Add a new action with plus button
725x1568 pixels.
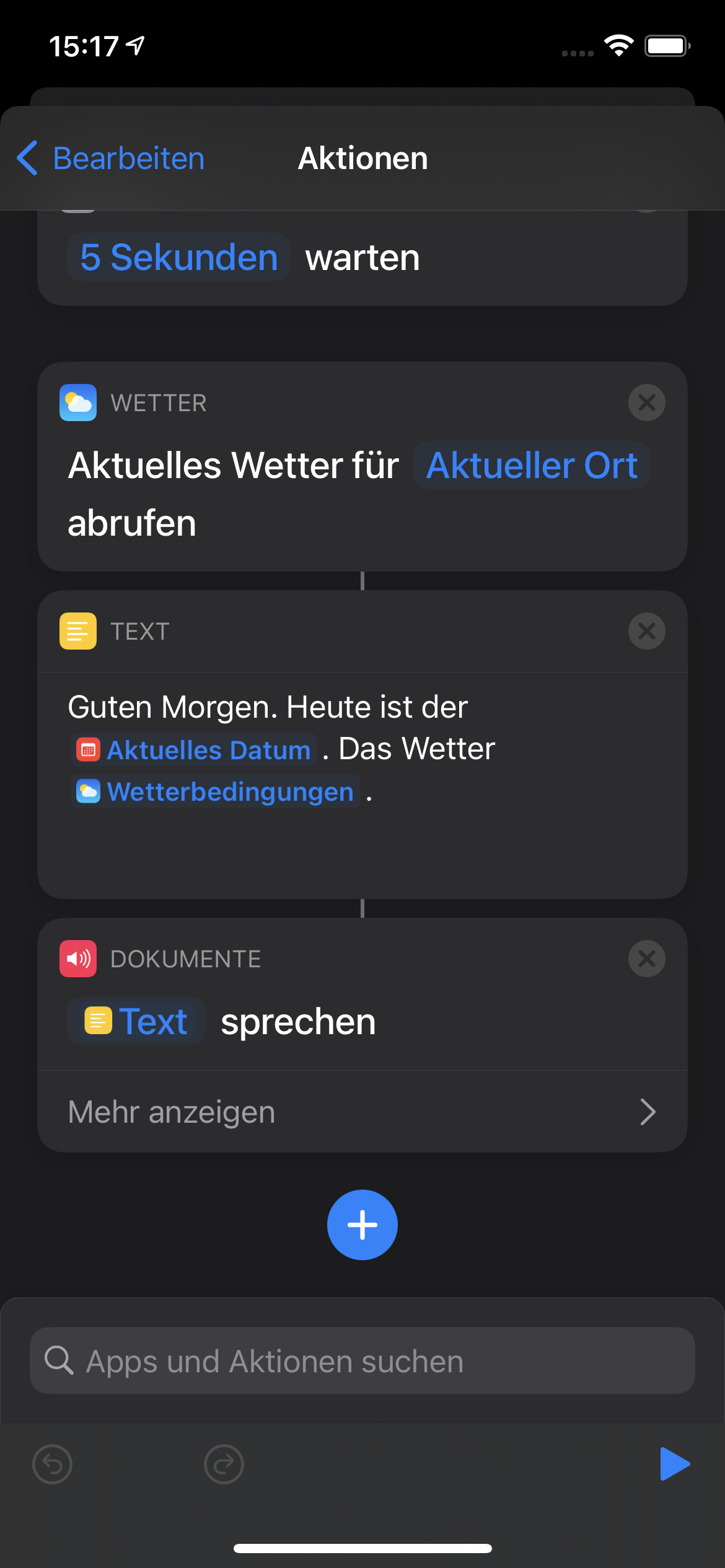[362, 1225]
